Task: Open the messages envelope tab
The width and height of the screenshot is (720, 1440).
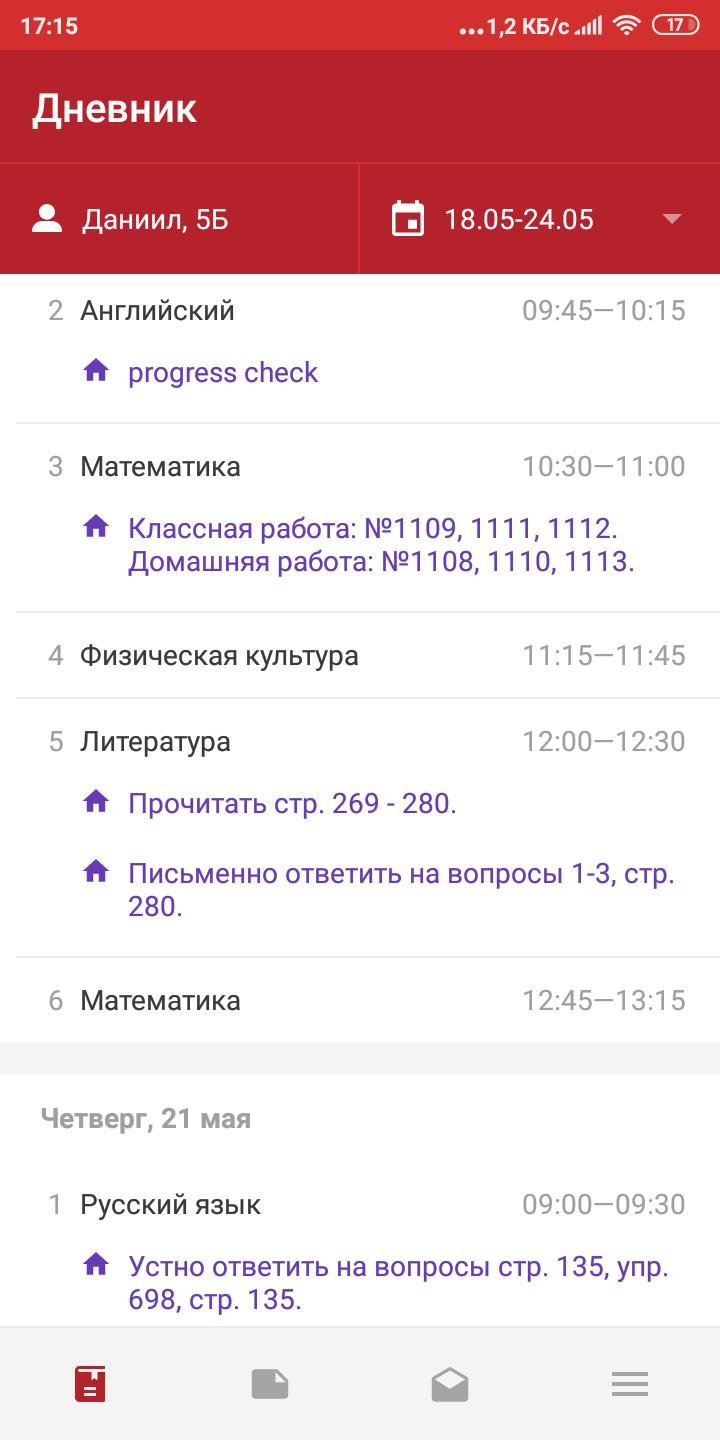Action: 450,1384
